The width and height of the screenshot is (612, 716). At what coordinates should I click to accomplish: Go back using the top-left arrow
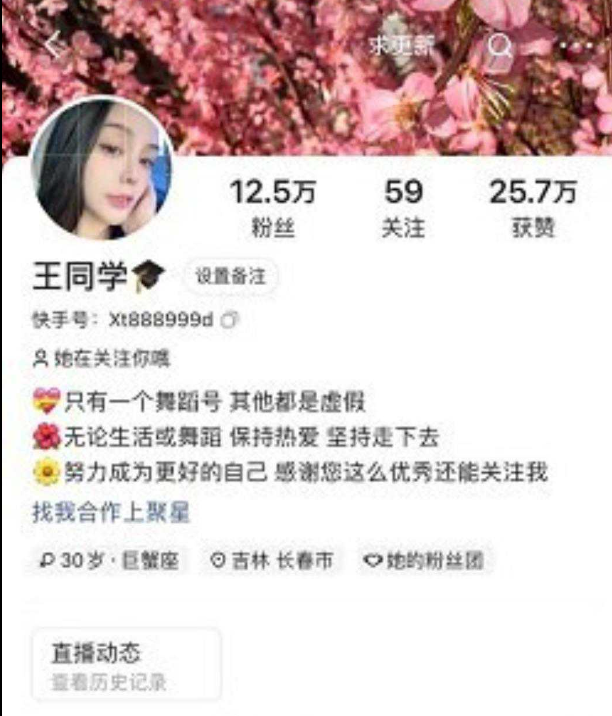[x=55, y=45]
